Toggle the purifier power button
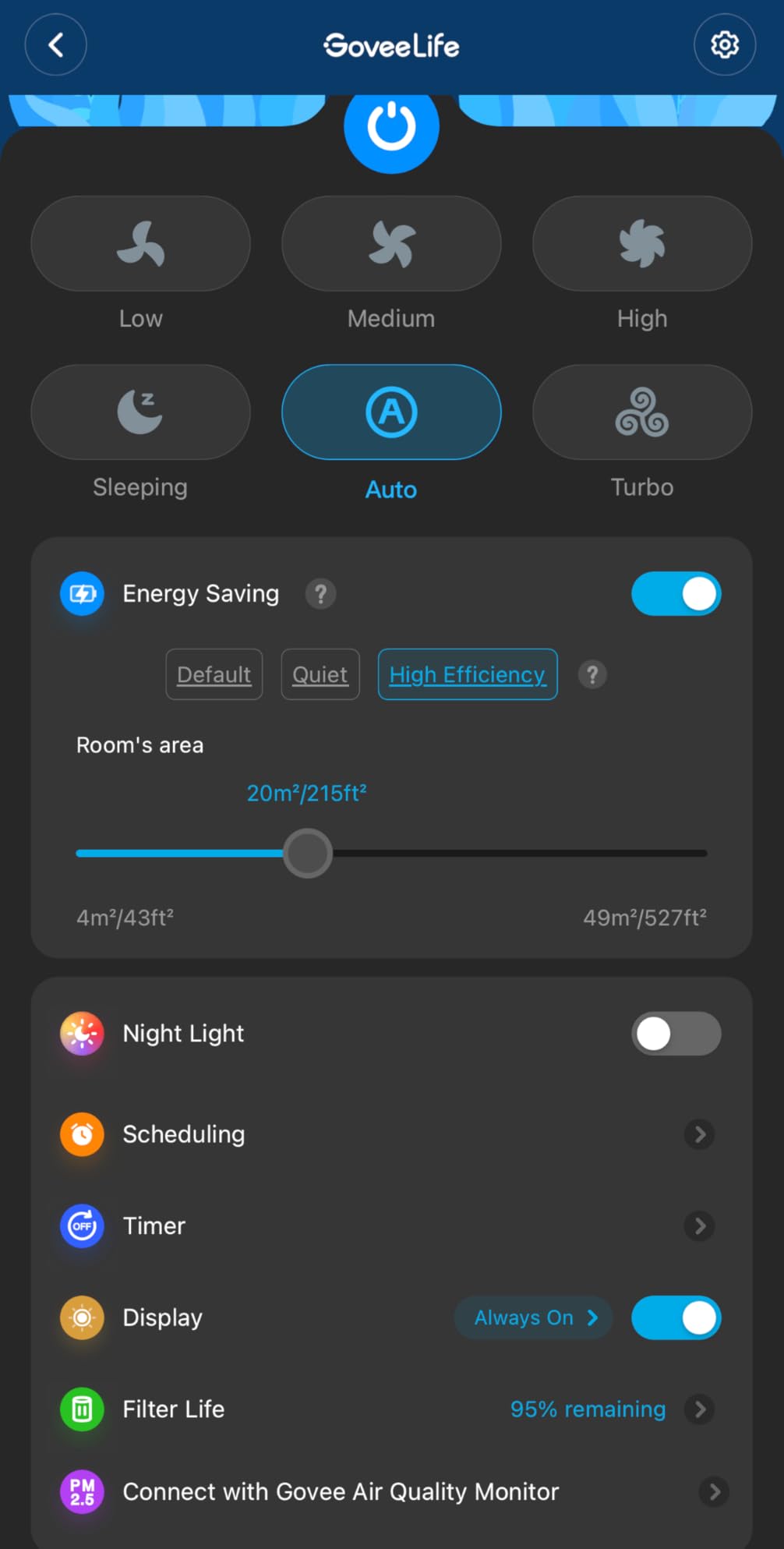784x1549 pixels. click(x=391, y=126)
